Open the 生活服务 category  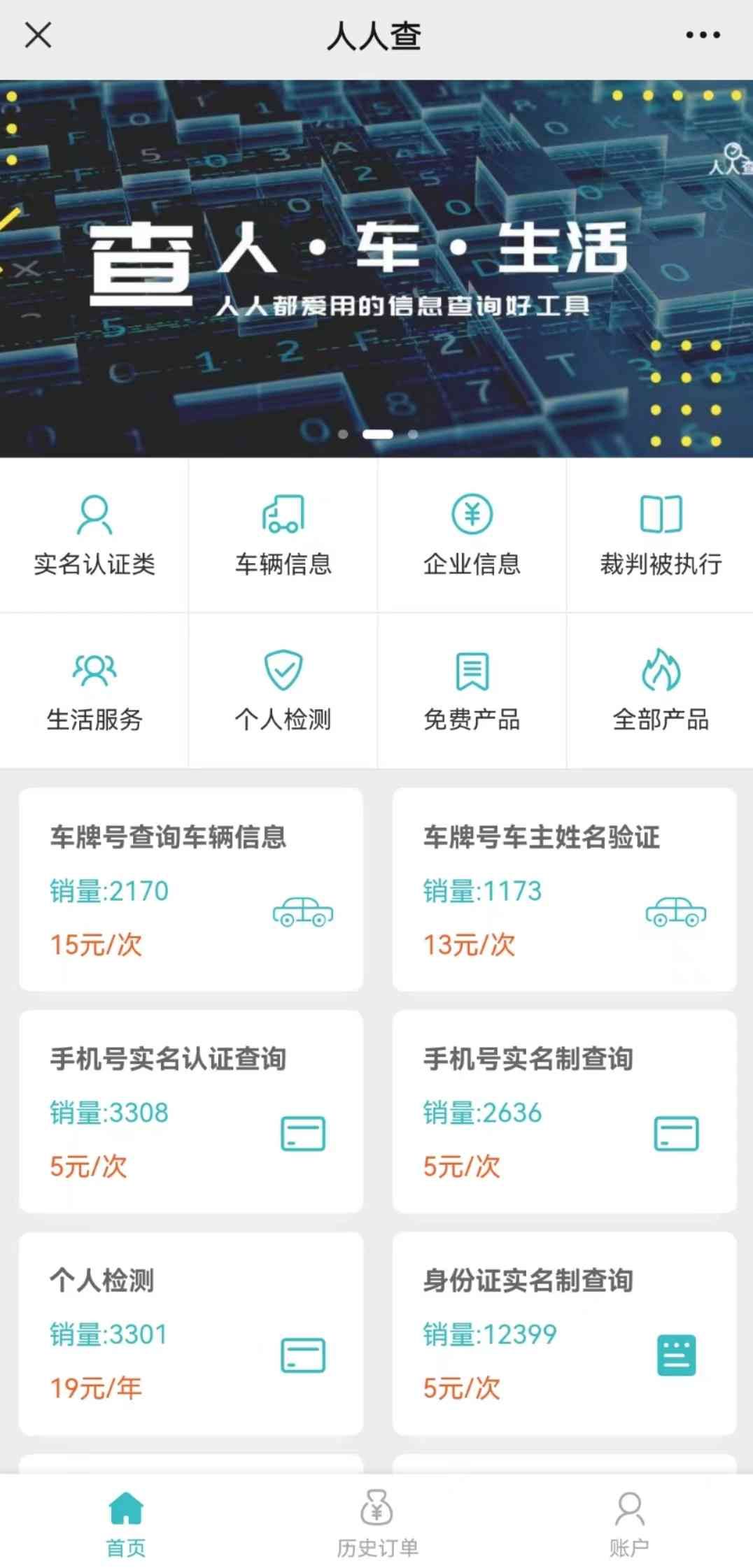94,691
